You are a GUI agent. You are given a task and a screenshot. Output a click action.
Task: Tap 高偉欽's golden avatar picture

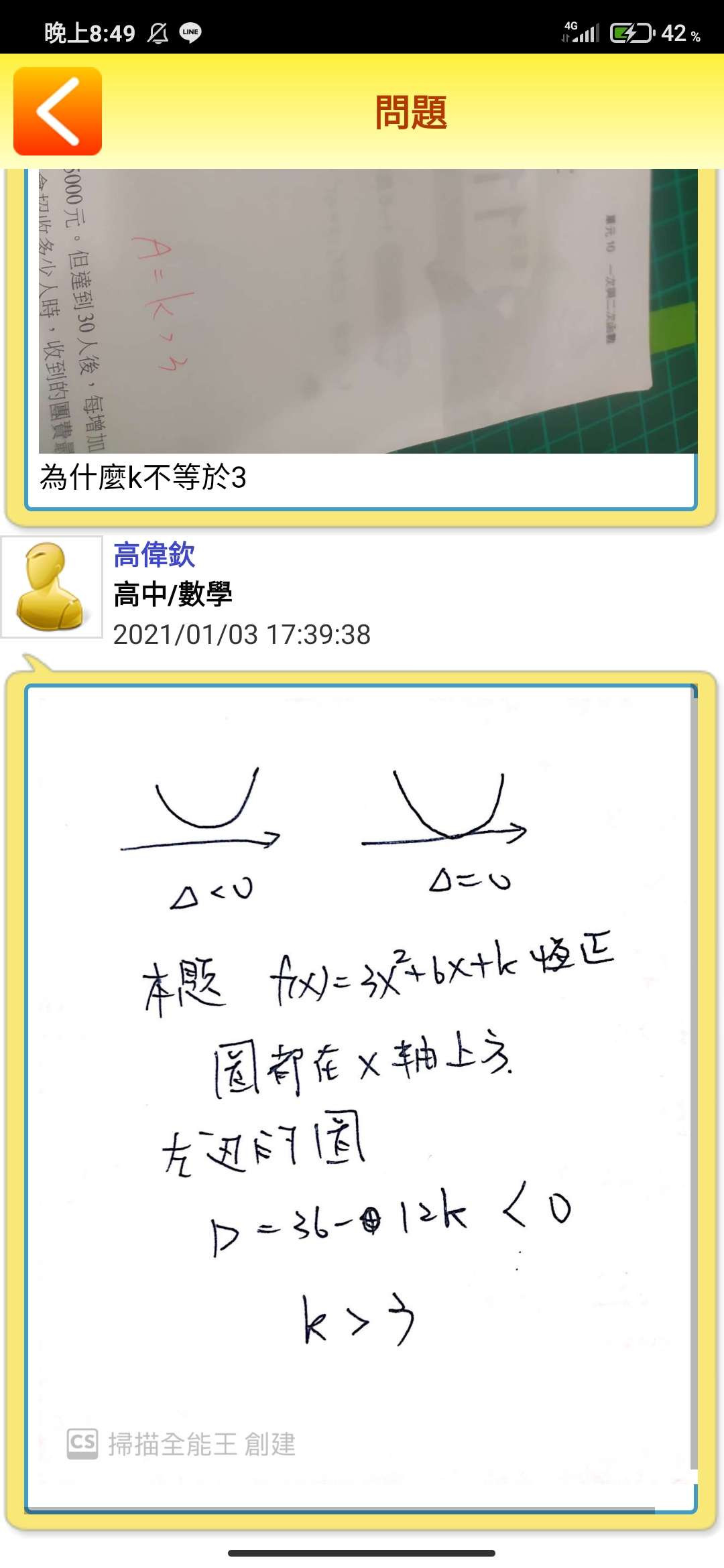(52, 587)
